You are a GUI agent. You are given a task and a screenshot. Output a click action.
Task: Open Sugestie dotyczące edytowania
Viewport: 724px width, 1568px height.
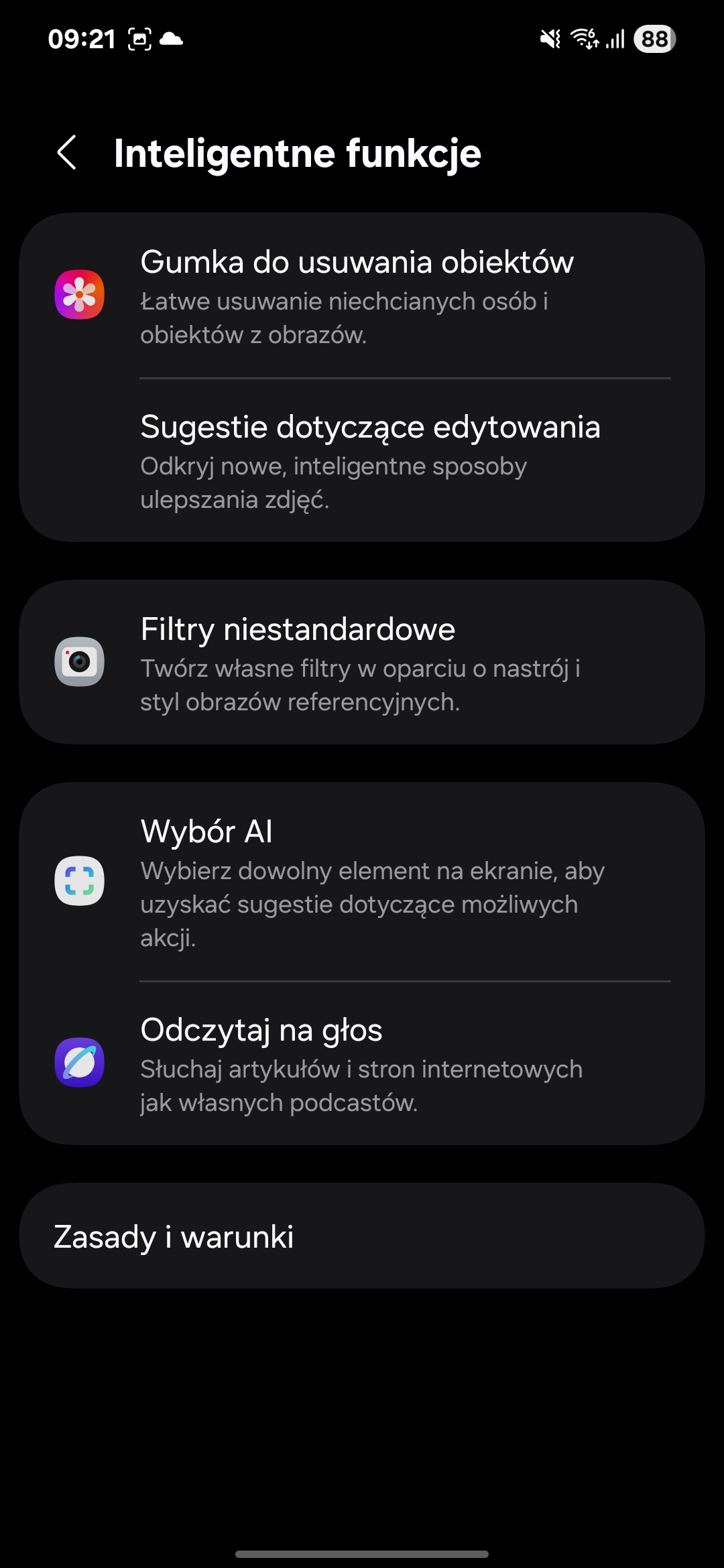(362, 460)
